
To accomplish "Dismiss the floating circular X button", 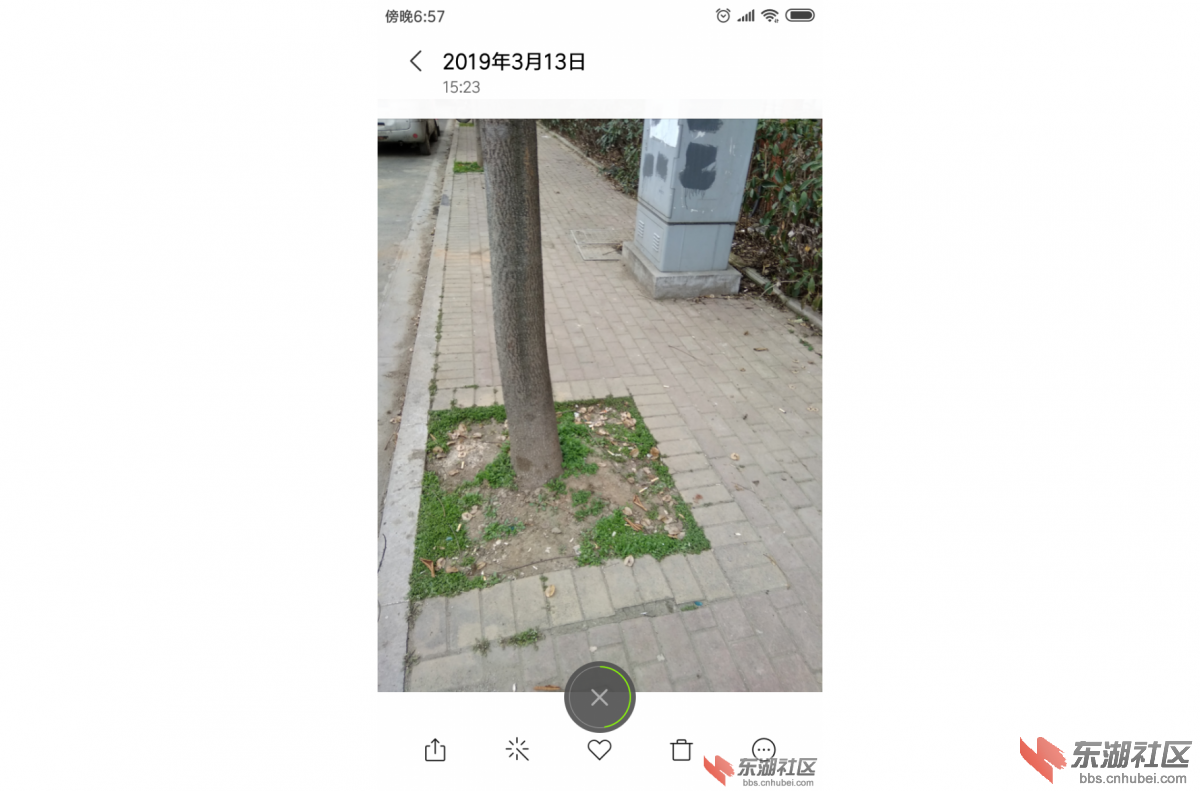I will point(599,697).
